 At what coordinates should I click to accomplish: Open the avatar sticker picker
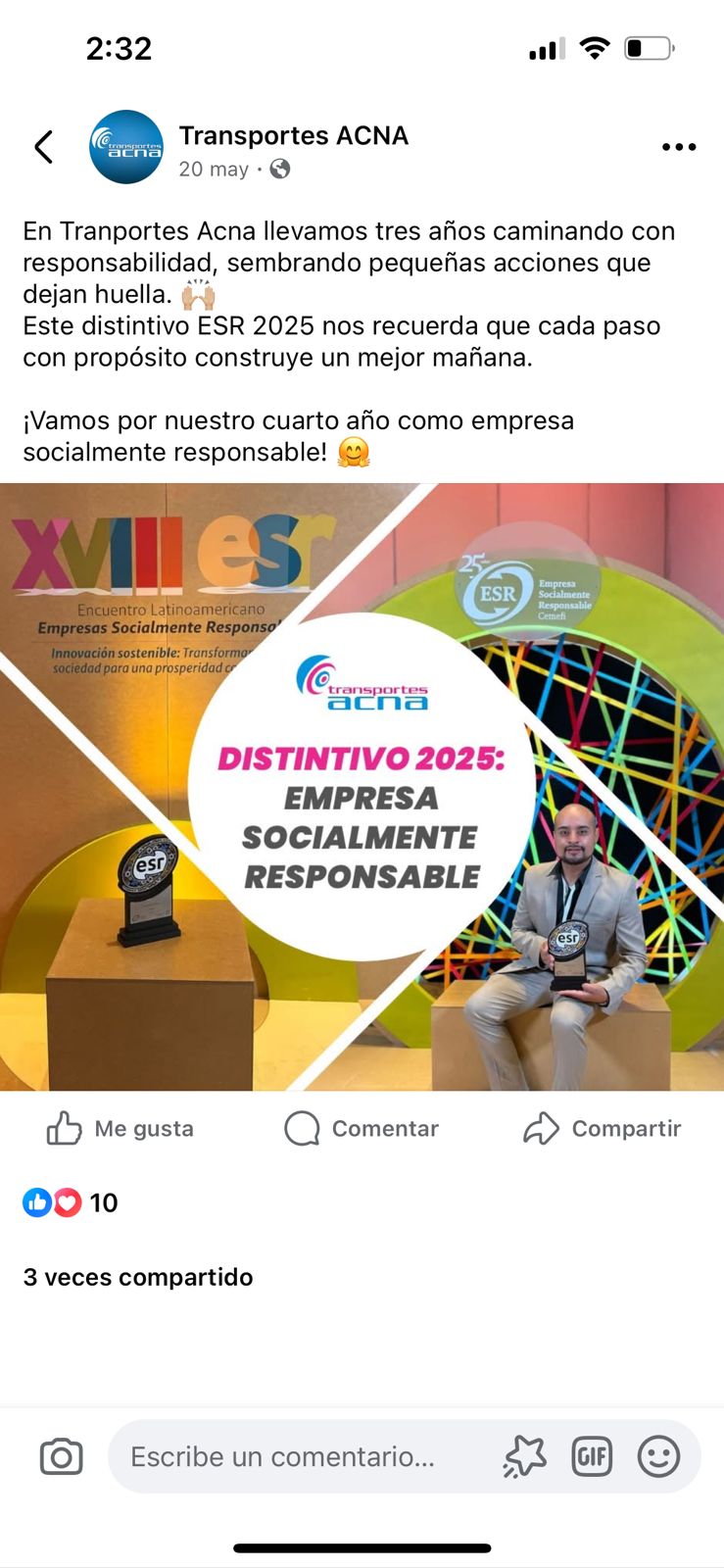pyautogui.click(x=524, y=1456)
